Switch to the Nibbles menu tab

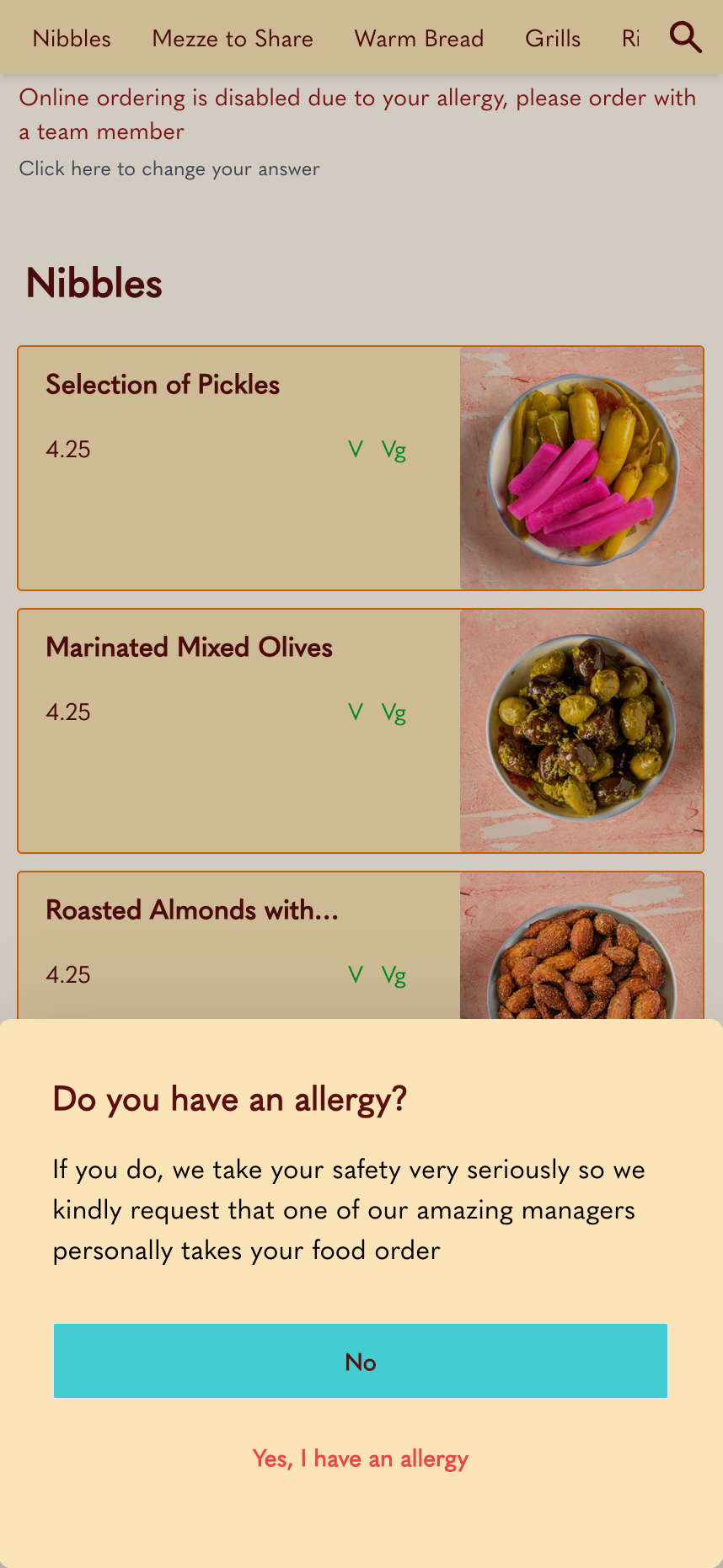click(x=72, y=39)
